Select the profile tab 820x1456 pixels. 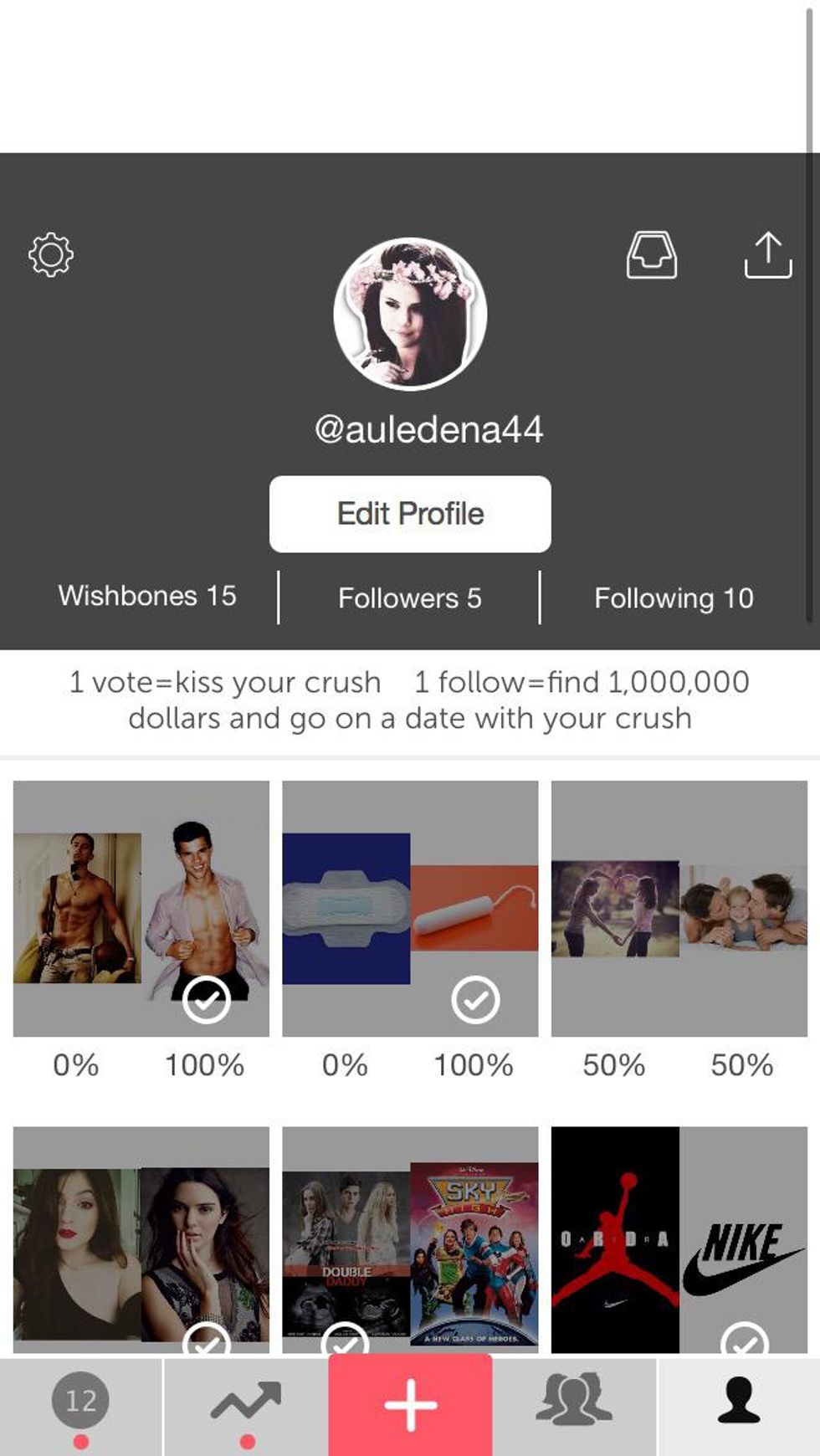pos(738,1401)
